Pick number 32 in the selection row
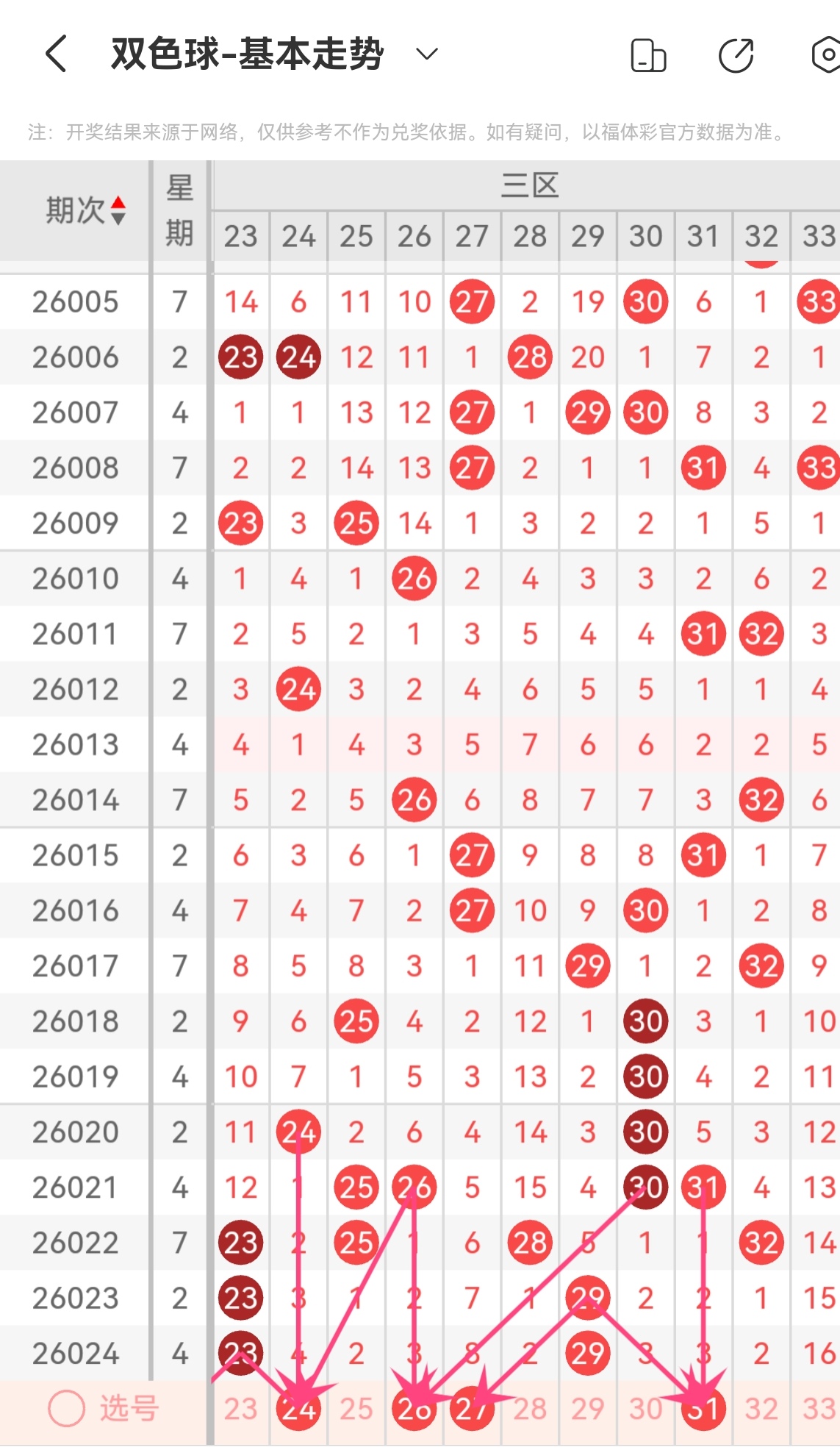 pyautogui.click(x=761, y=1409)
